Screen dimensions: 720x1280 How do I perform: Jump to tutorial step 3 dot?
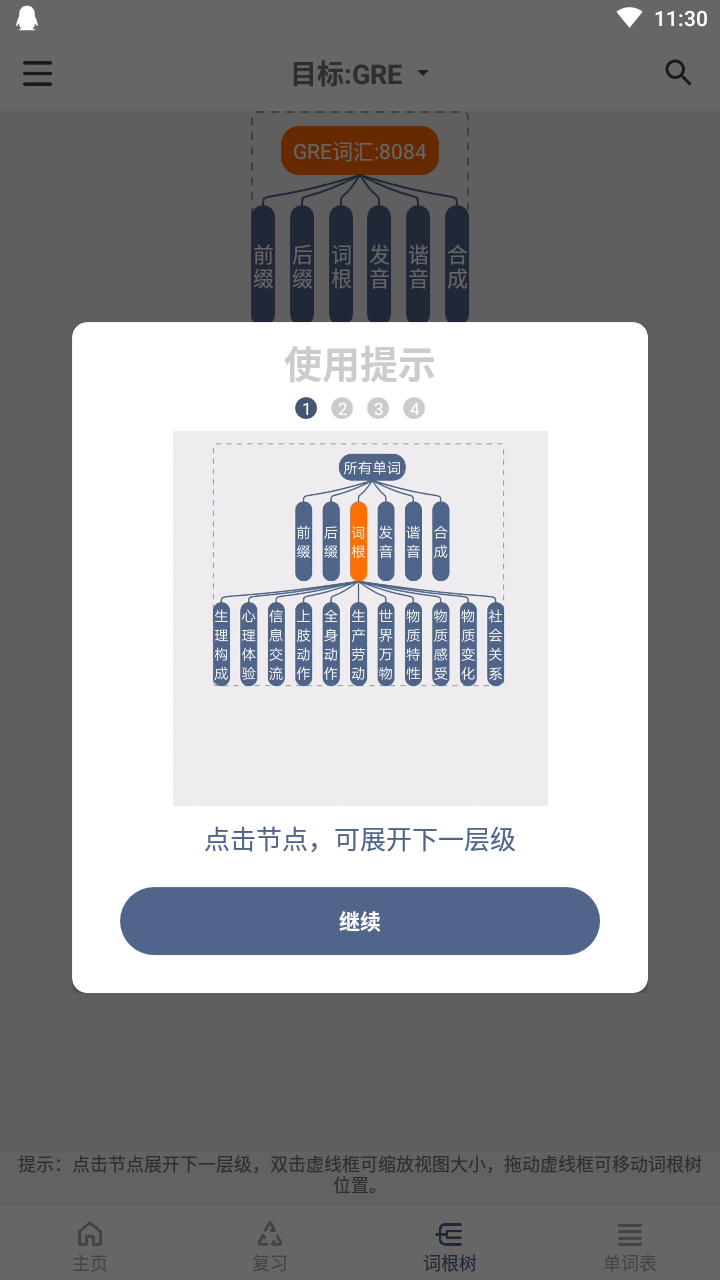click(x=378, y=408)
